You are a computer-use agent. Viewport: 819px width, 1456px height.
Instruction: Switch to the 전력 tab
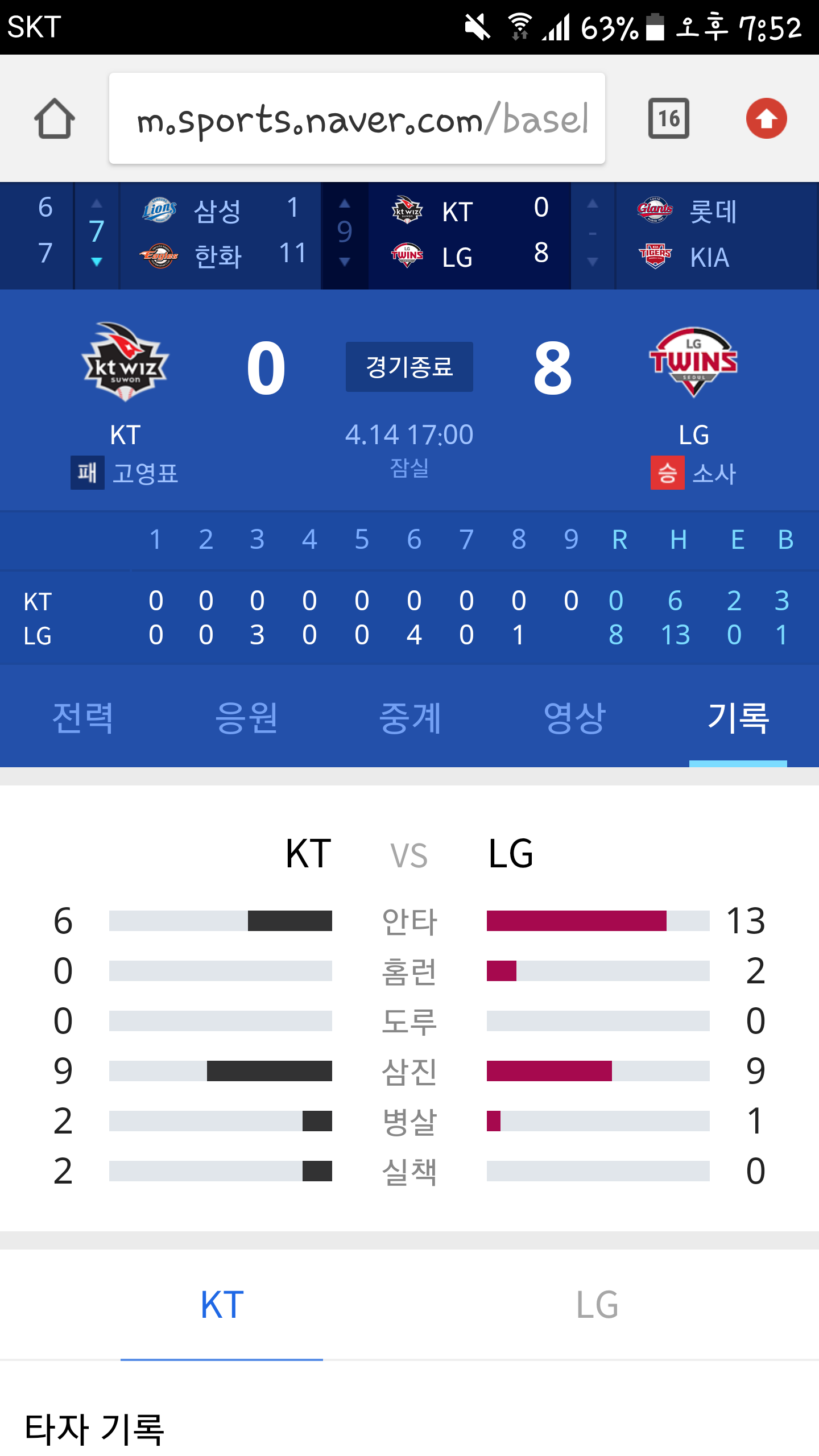coord(82,718)
